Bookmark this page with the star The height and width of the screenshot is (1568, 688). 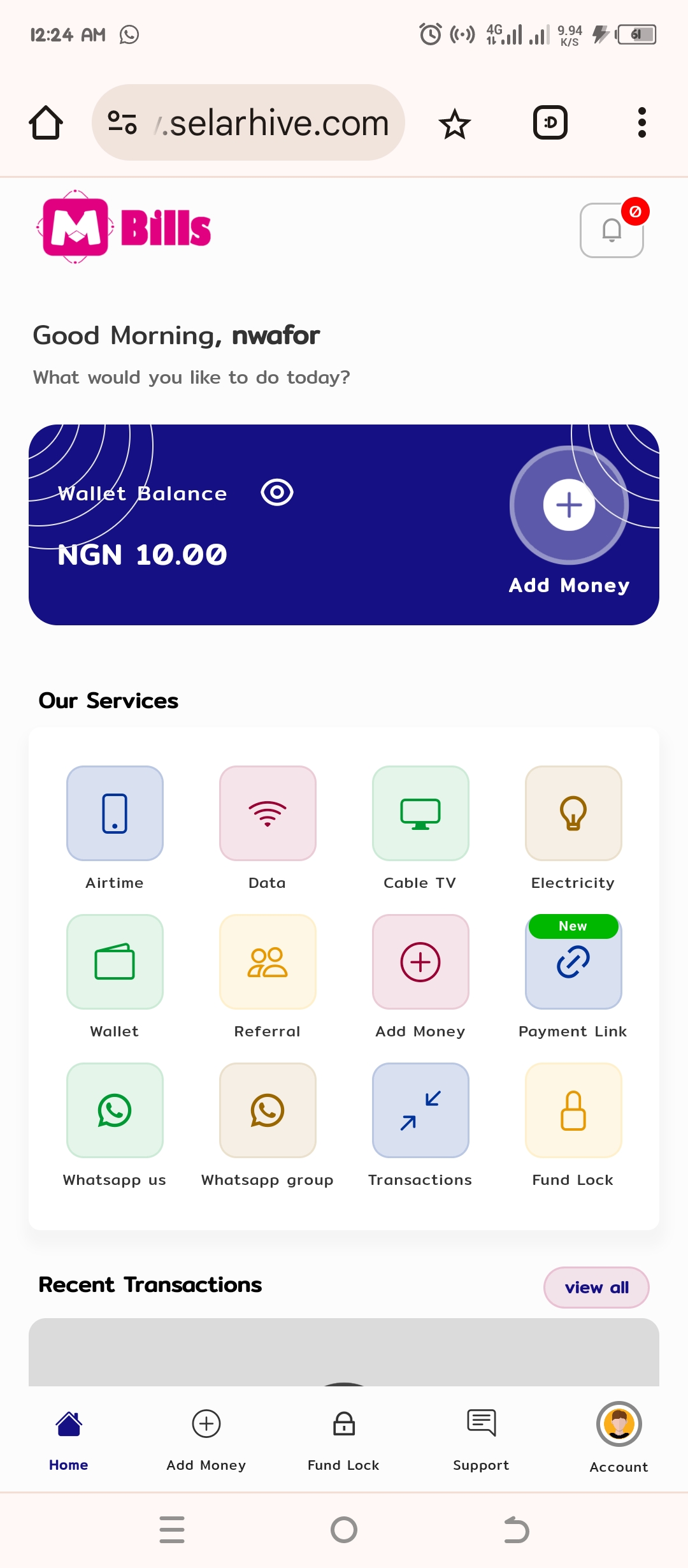[455, 124]
